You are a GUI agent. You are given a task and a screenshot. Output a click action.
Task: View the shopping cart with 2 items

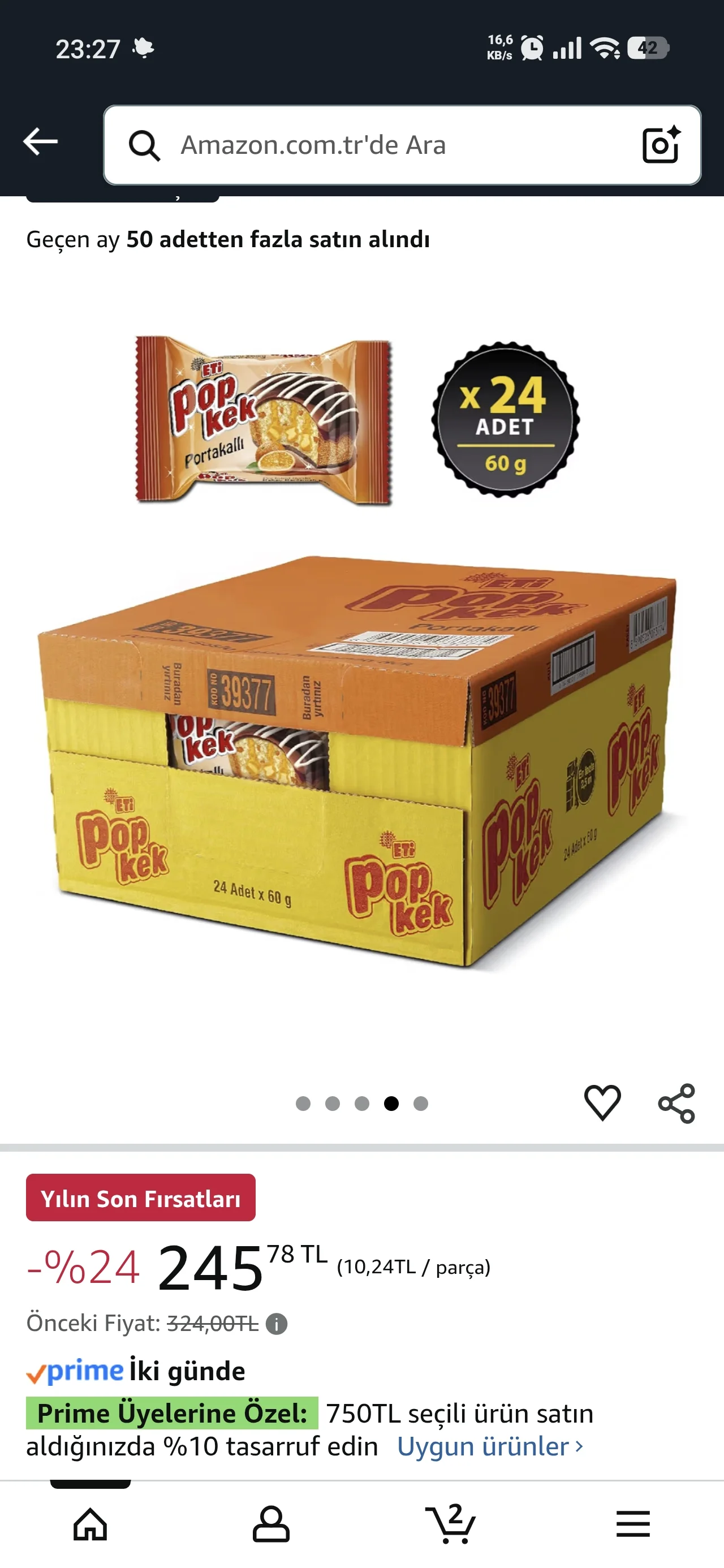click(451, 1524)
